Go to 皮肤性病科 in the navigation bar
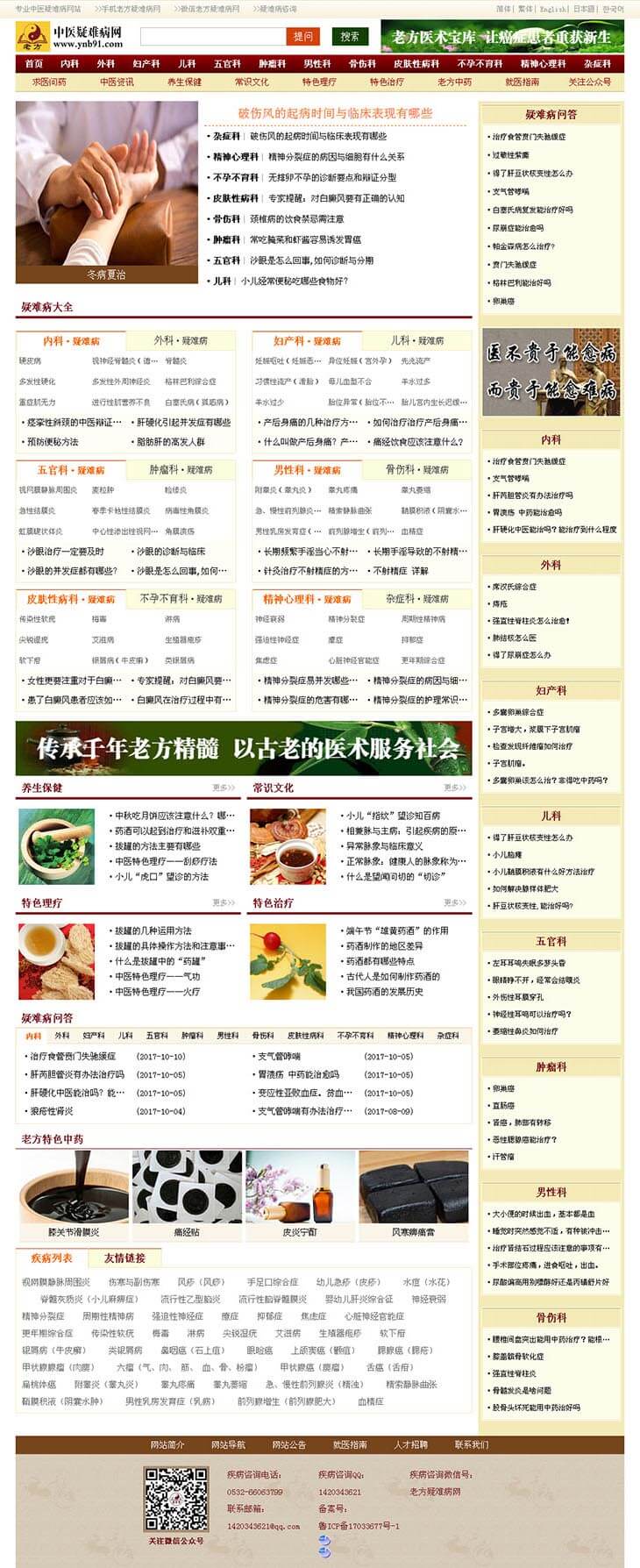The width and height of the screenshot is (640, 1568). pos(416,64)
